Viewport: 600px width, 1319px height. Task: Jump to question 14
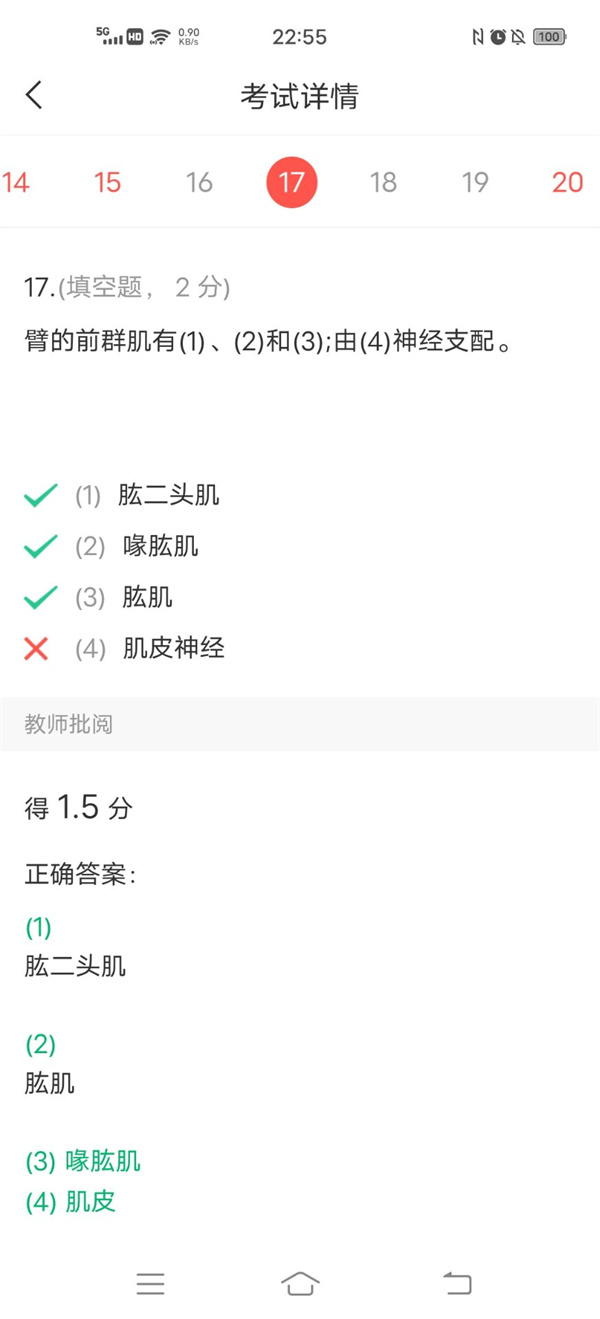point(15,182)
